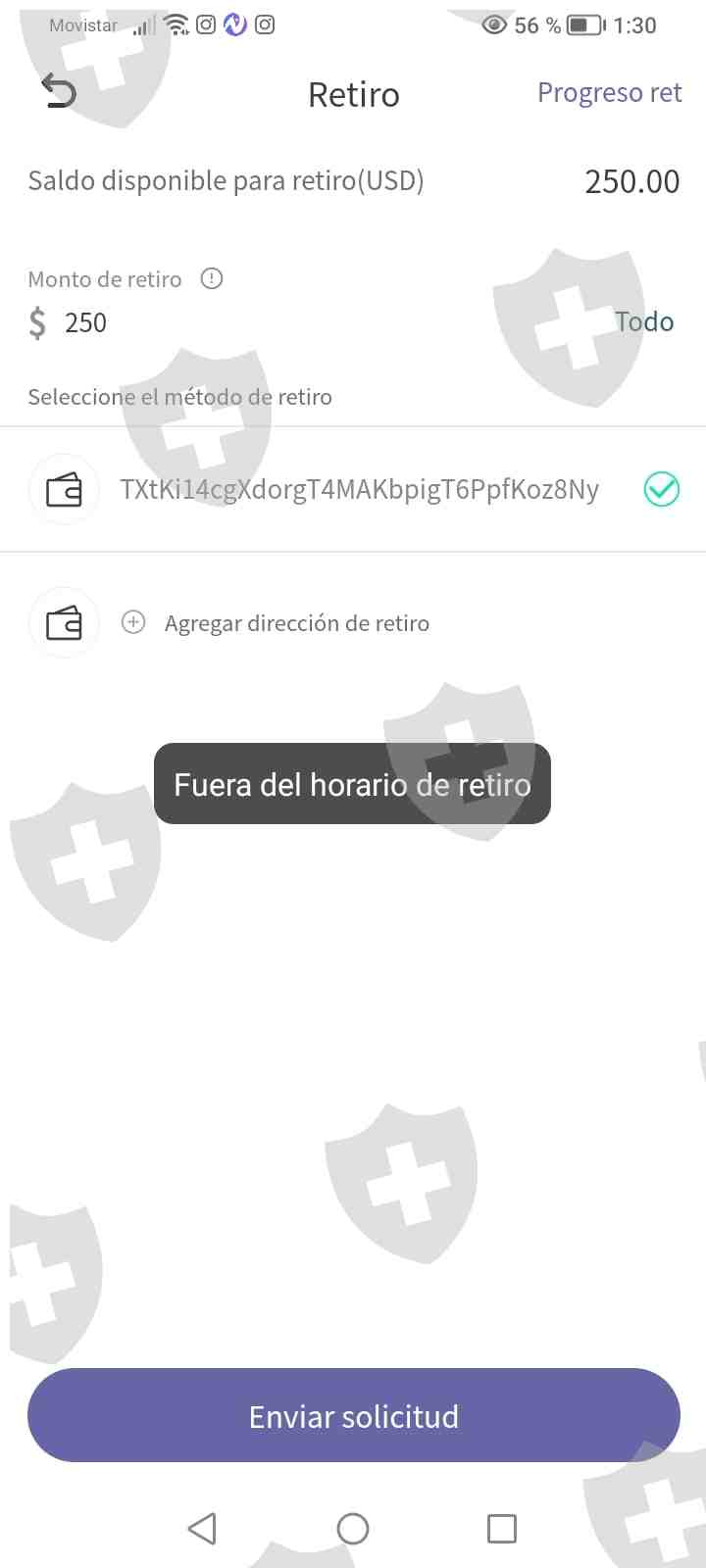Select the TXtKi14cg wallet address row
This screenshot has width=706, height=1568.
click(353, 489)
